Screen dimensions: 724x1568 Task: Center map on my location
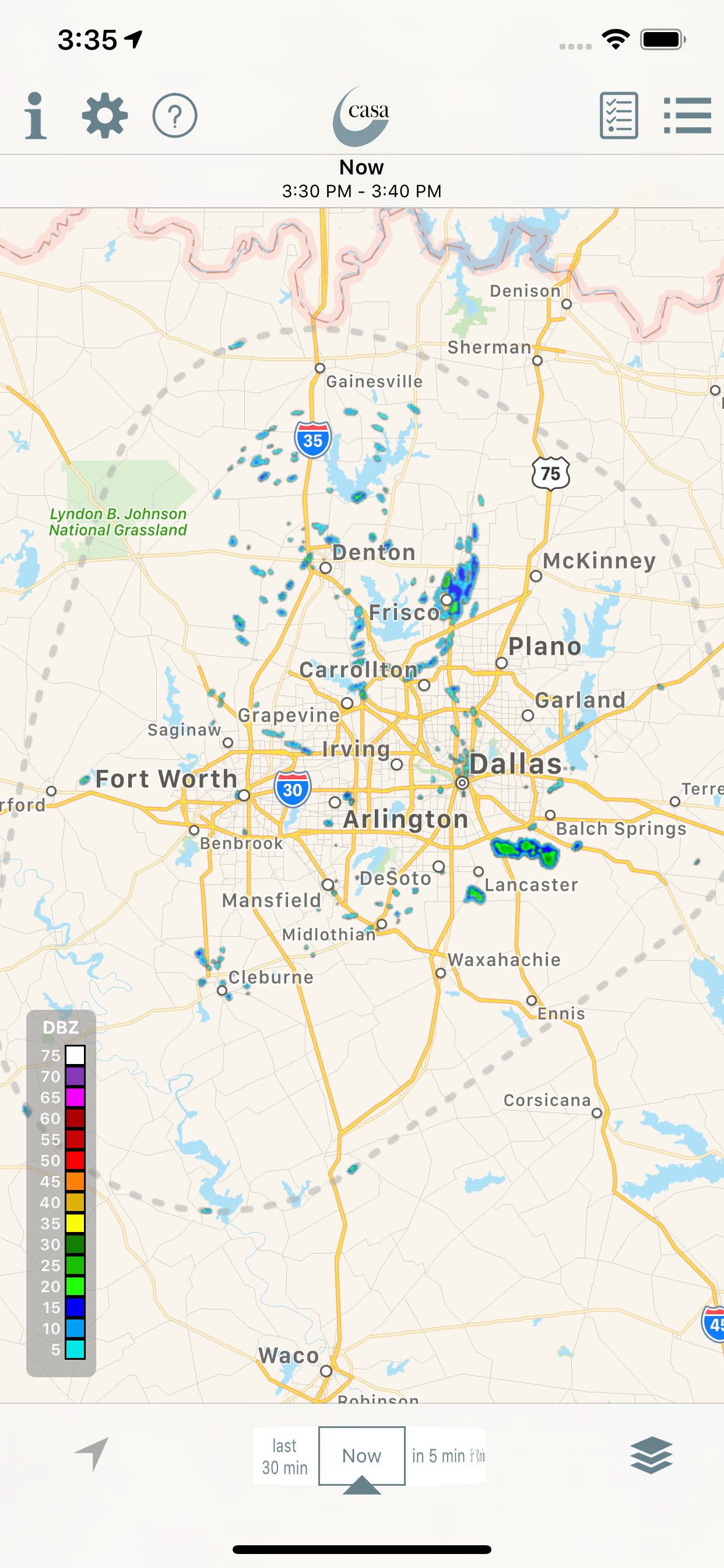(x=92, y=1454)
